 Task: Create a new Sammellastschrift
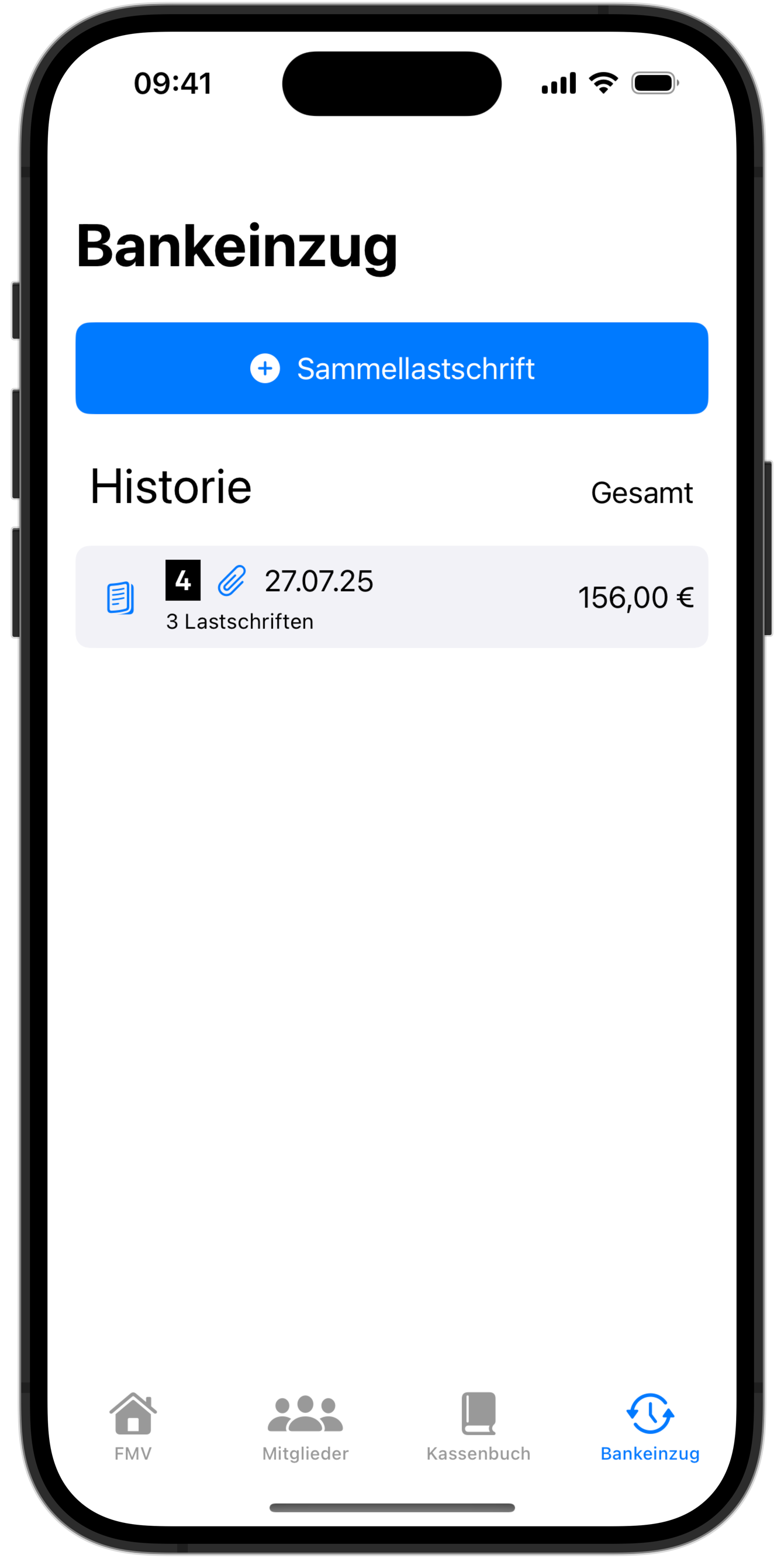tap(392, 368)
